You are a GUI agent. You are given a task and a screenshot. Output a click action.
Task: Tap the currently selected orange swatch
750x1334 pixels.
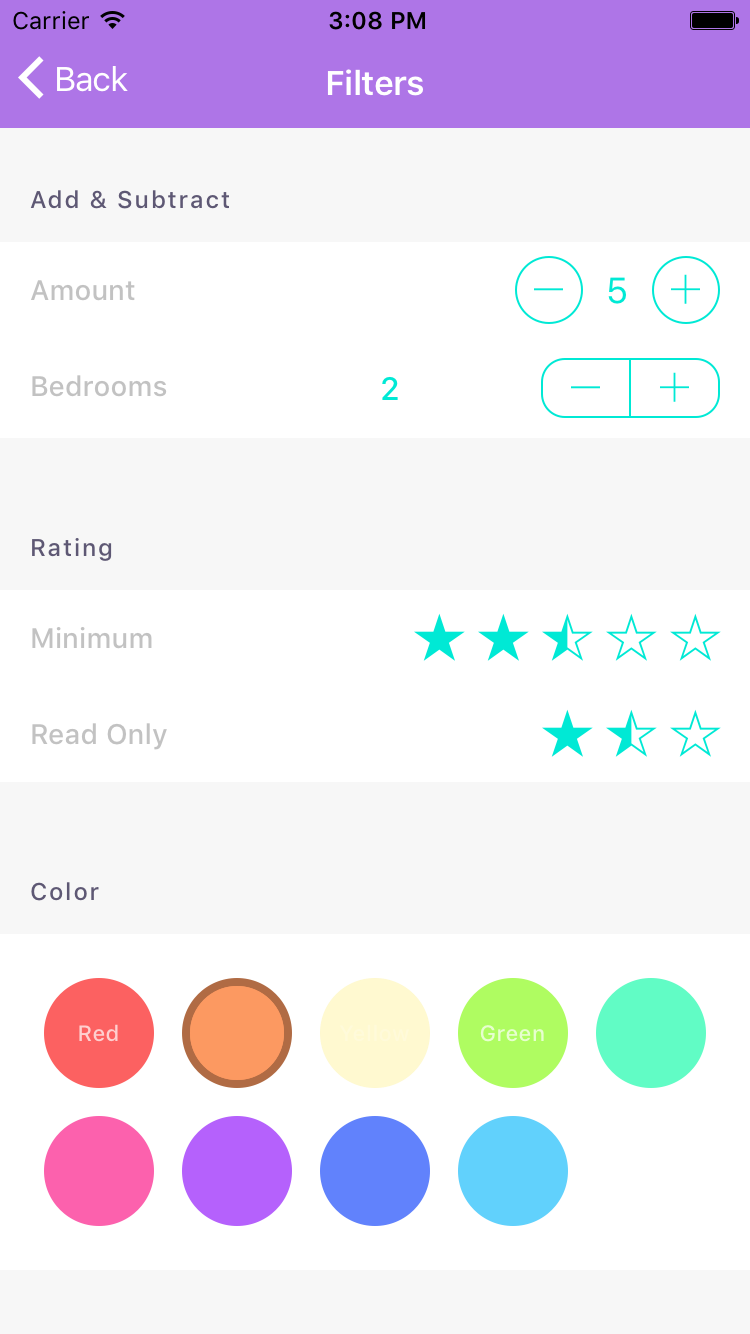(x=237, y=1033)
